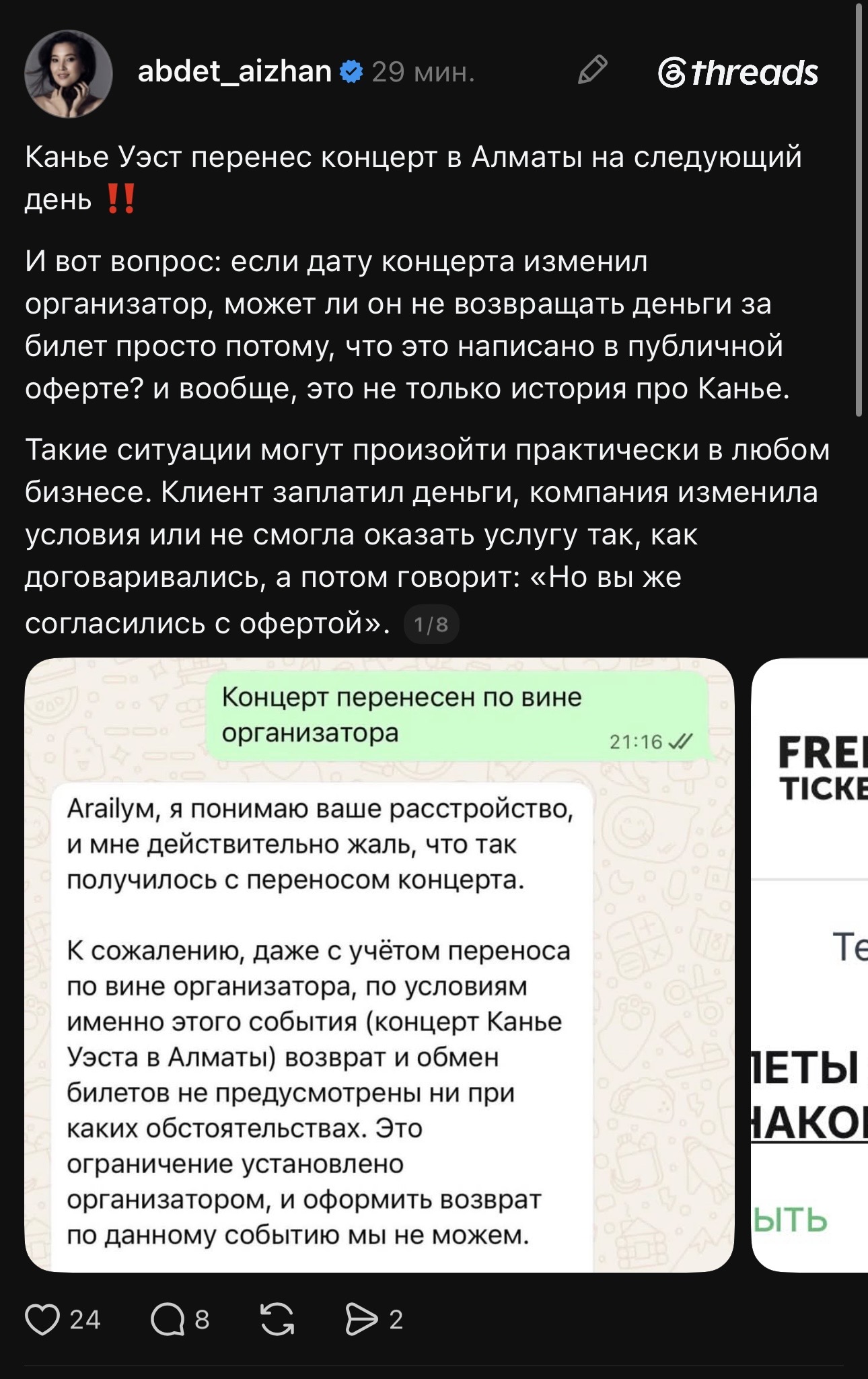Tap the pencil edit icon
The height and width of the screenshot is (1379, 868).
pos(593,70)
